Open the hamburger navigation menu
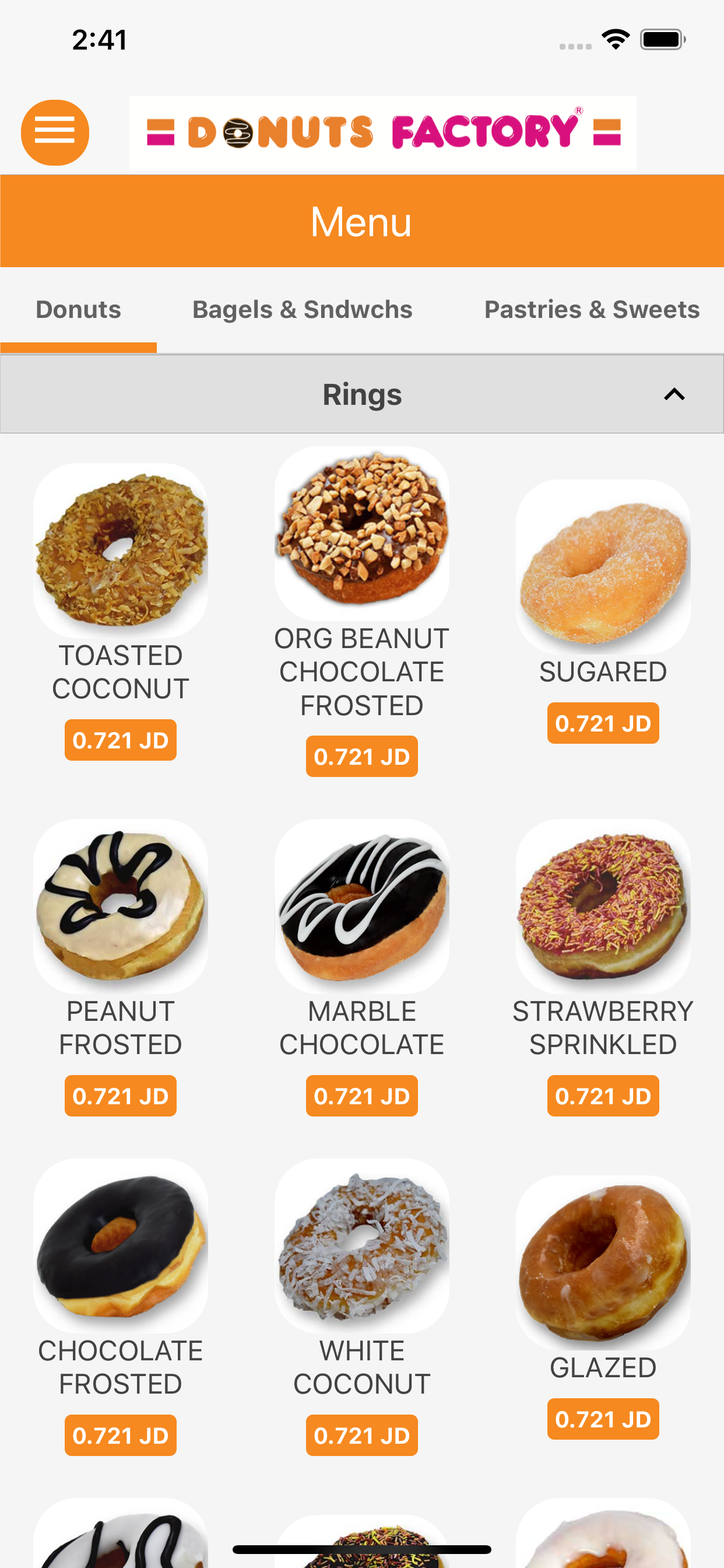724x1568 pixels. point(55,132)
